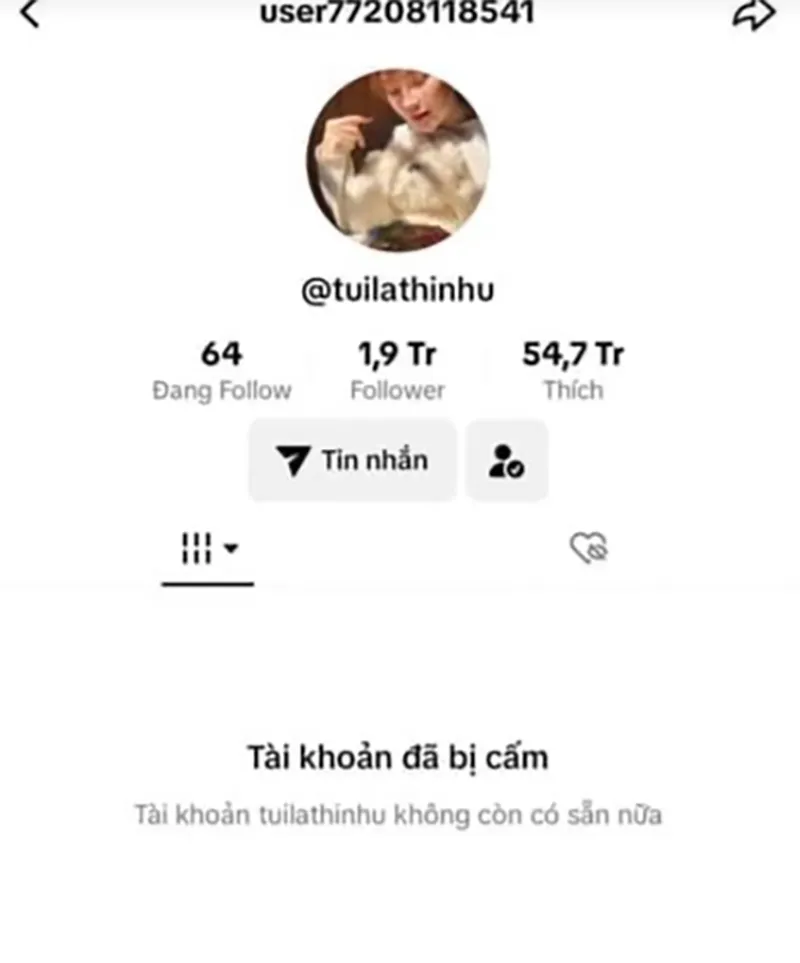Image resolution: width=800 pixels, height=963 pixels.
Task: Tap the grid sort icon with vertical bars
Action: pos(196,547)
